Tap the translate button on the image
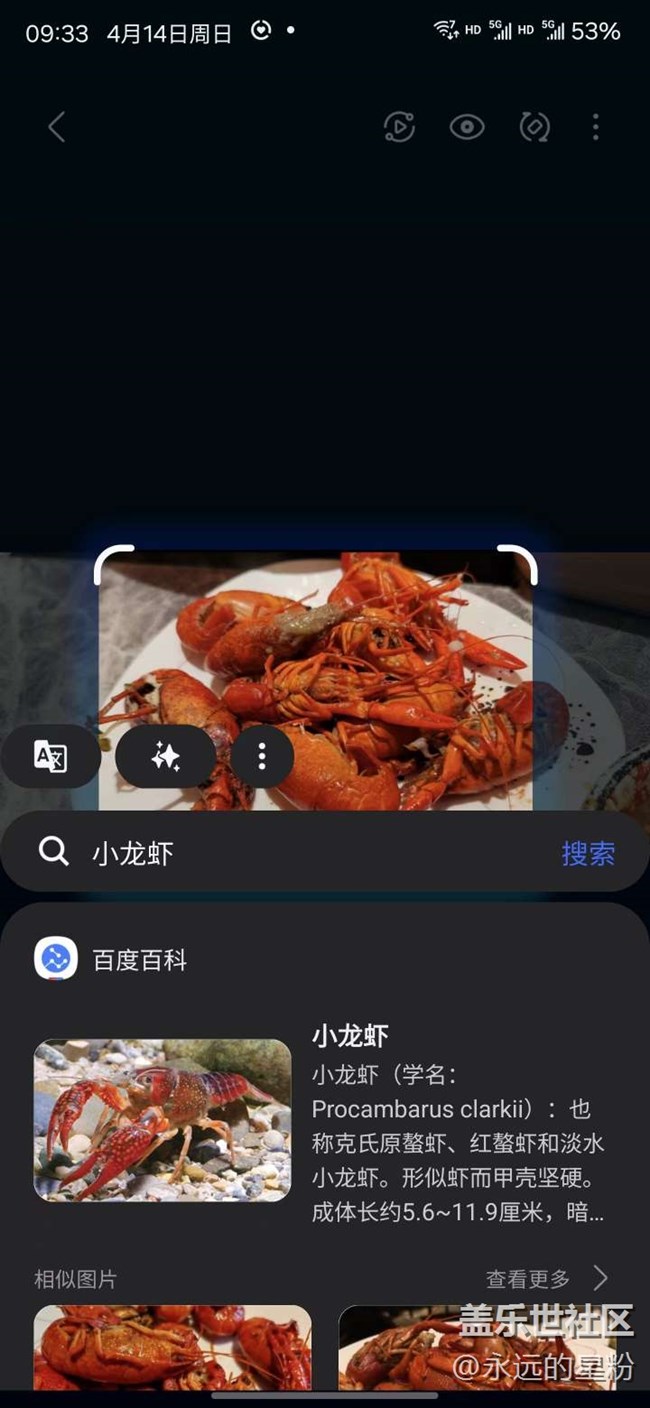650x1408 pixels. point(50,757)
